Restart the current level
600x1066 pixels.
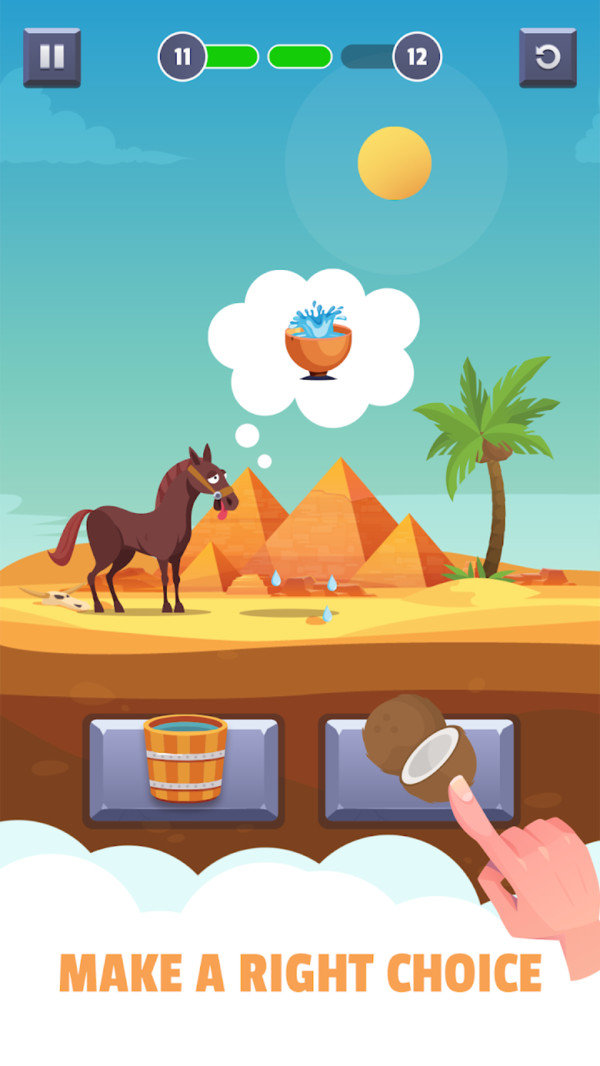click(547, 57)
